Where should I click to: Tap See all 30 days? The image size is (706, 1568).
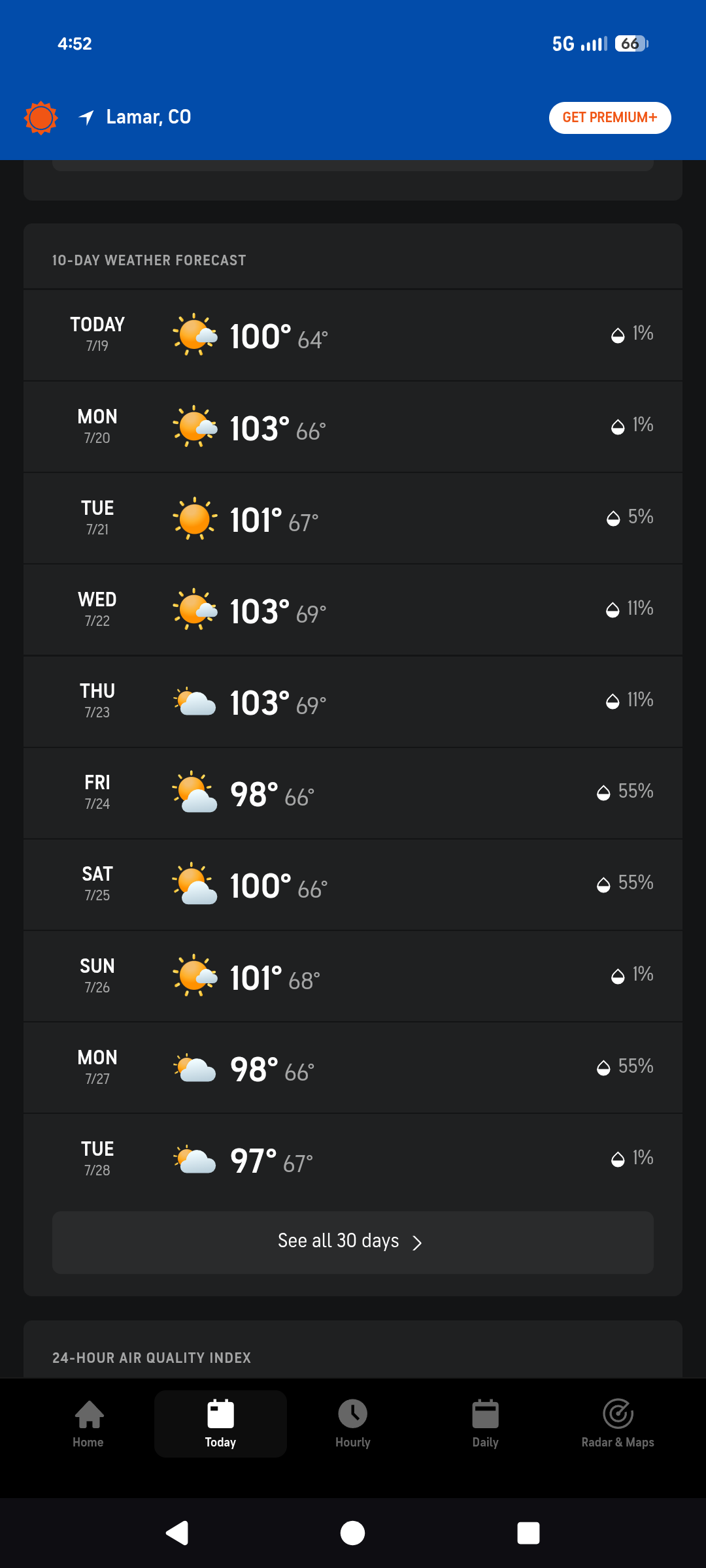(353, 1242)
